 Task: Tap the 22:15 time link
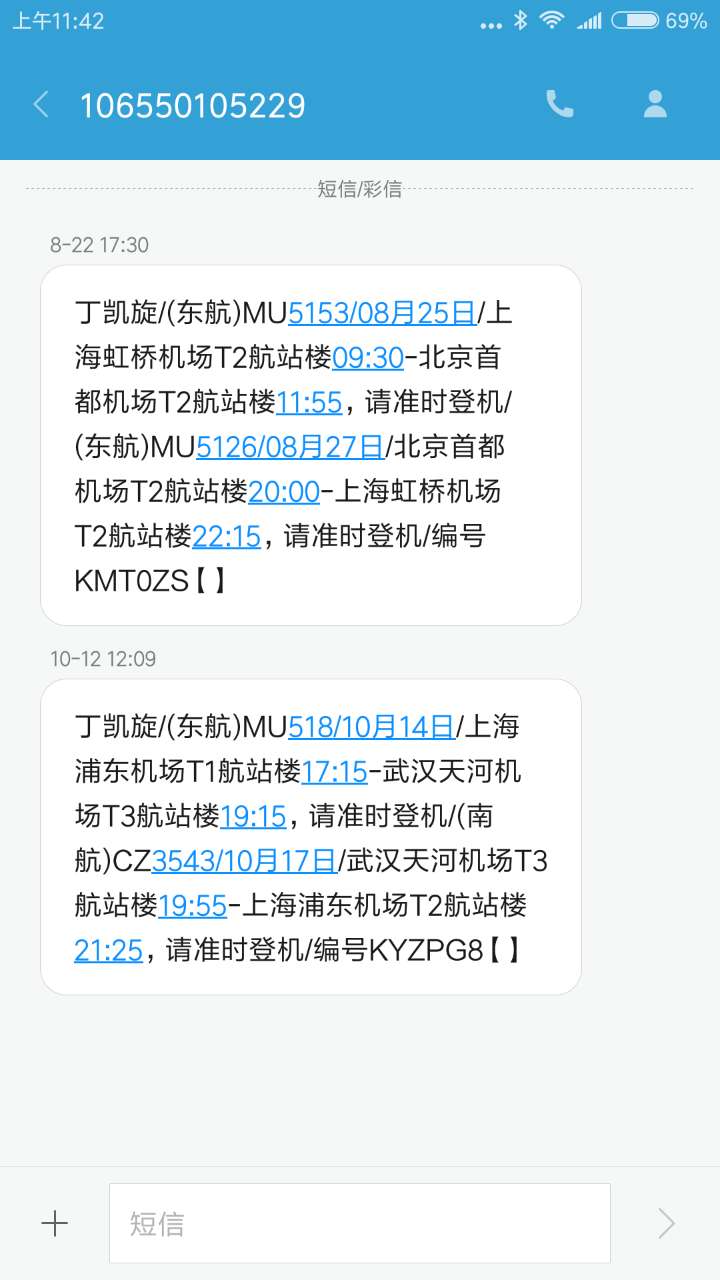[x=226, y=536]
